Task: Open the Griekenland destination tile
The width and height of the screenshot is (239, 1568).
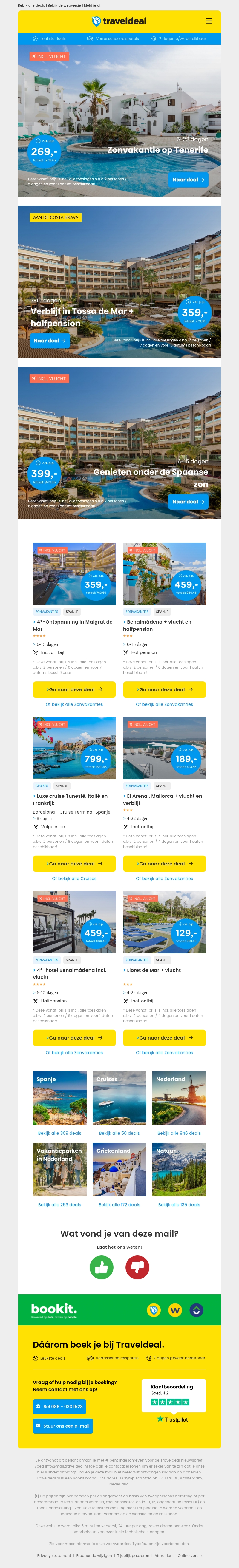Action: click(119, 1169)
